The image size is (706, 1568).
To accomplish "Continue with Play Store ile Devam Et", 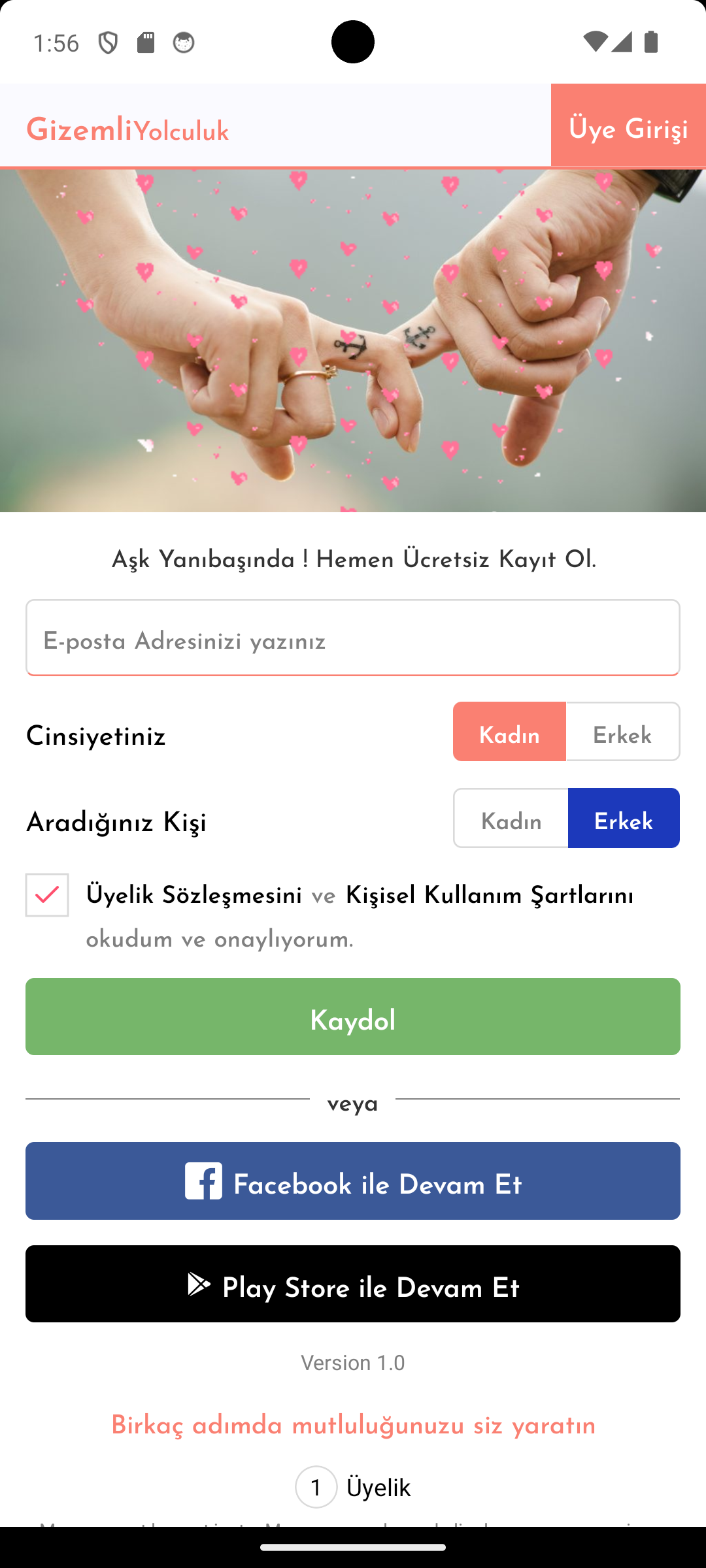I will point(353,1284).
